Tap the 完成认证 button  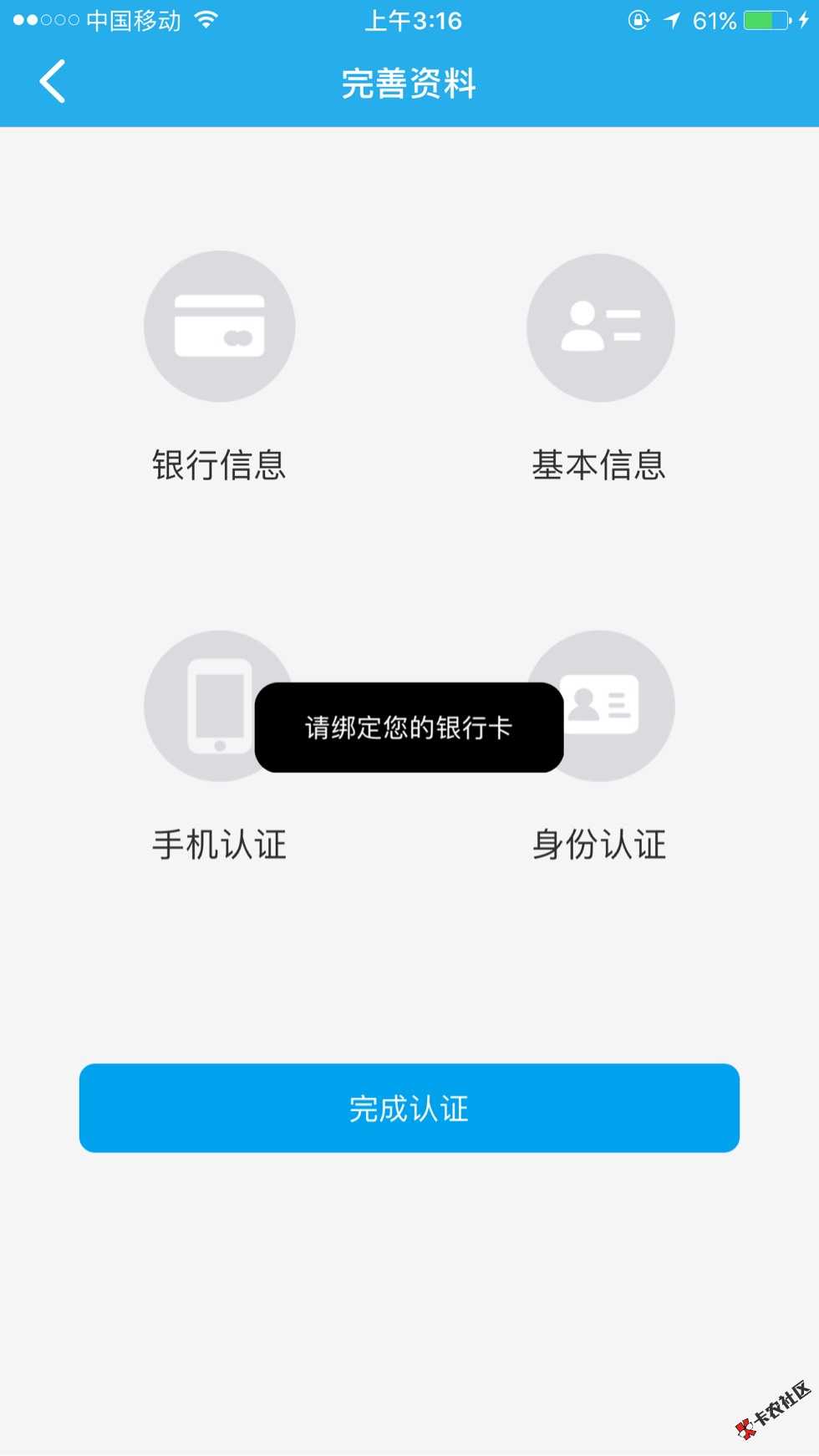pyautogui.click(x=409, y=1108)
